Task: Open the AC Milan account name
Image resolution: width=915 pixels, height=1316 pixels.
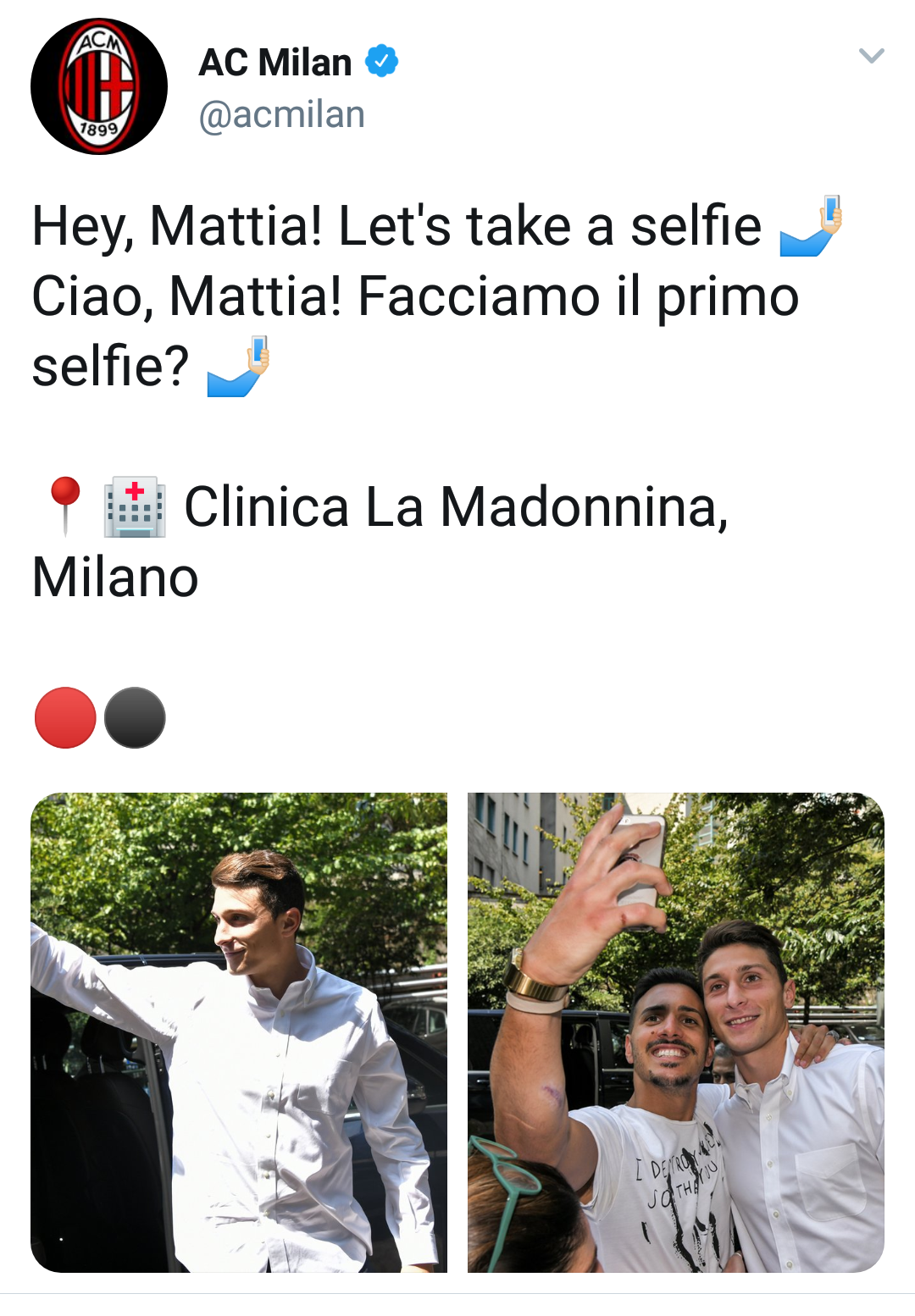Action: click(x=275, y=63)
